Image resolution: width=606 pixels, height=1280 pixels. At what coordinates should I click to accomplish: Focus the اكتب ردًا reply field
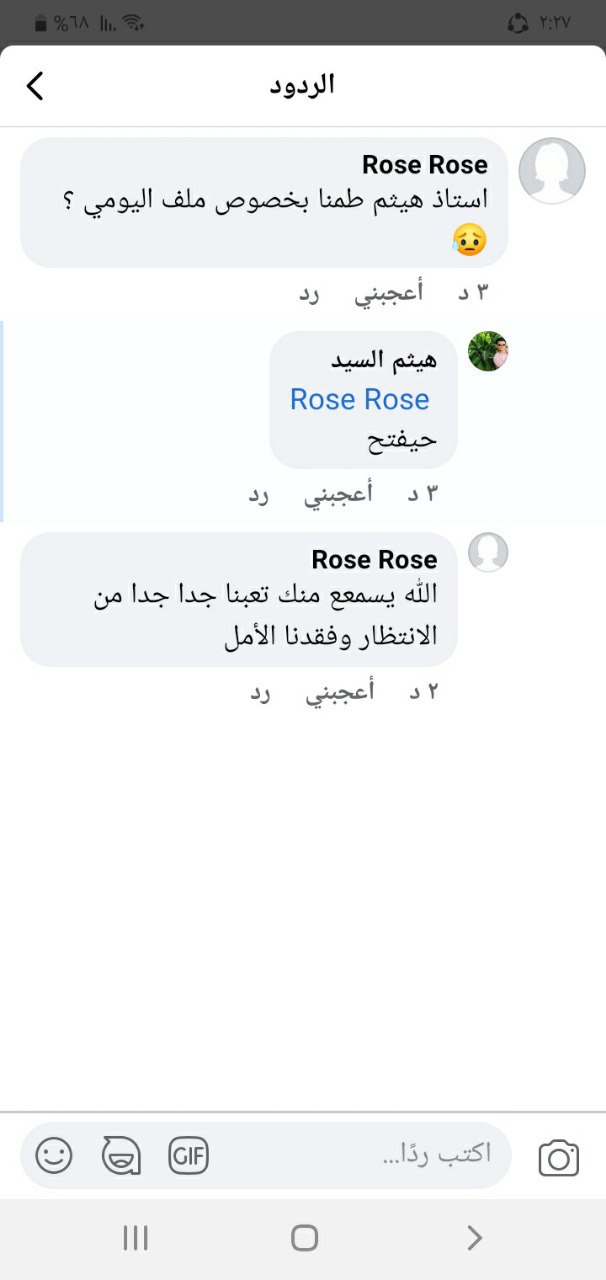[x=436, y=1155]
